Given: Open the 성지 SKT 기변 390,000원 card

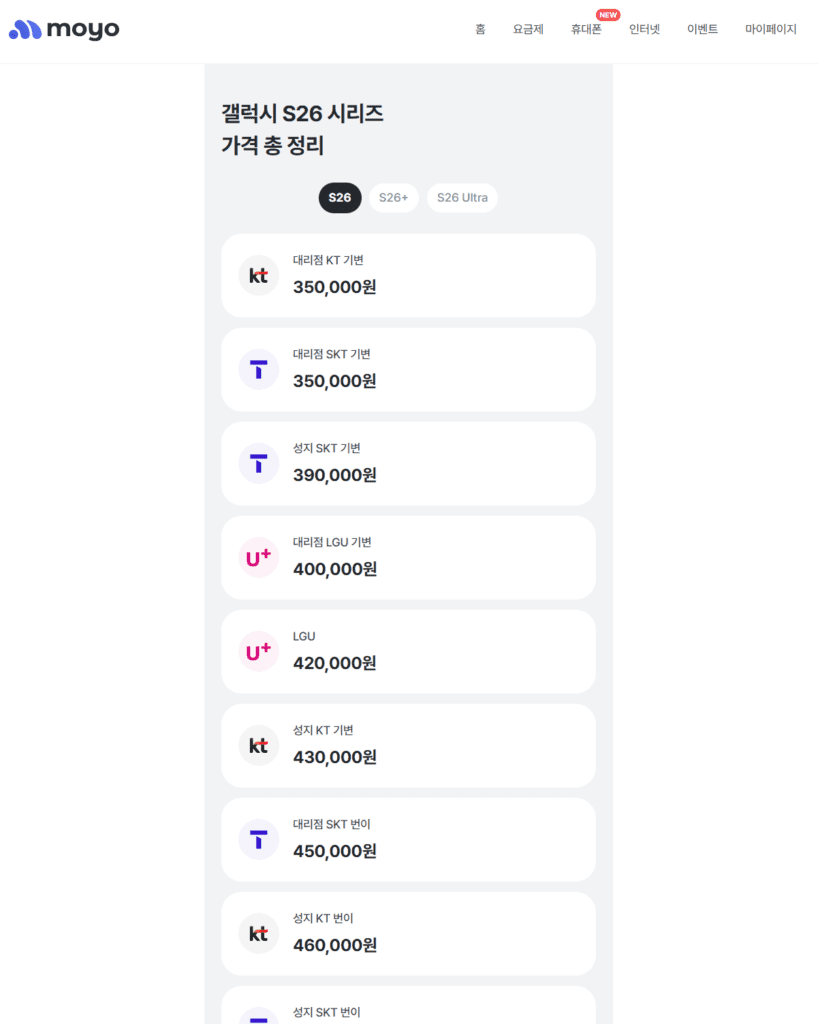Looking at the screenshot, I should 408,463.
